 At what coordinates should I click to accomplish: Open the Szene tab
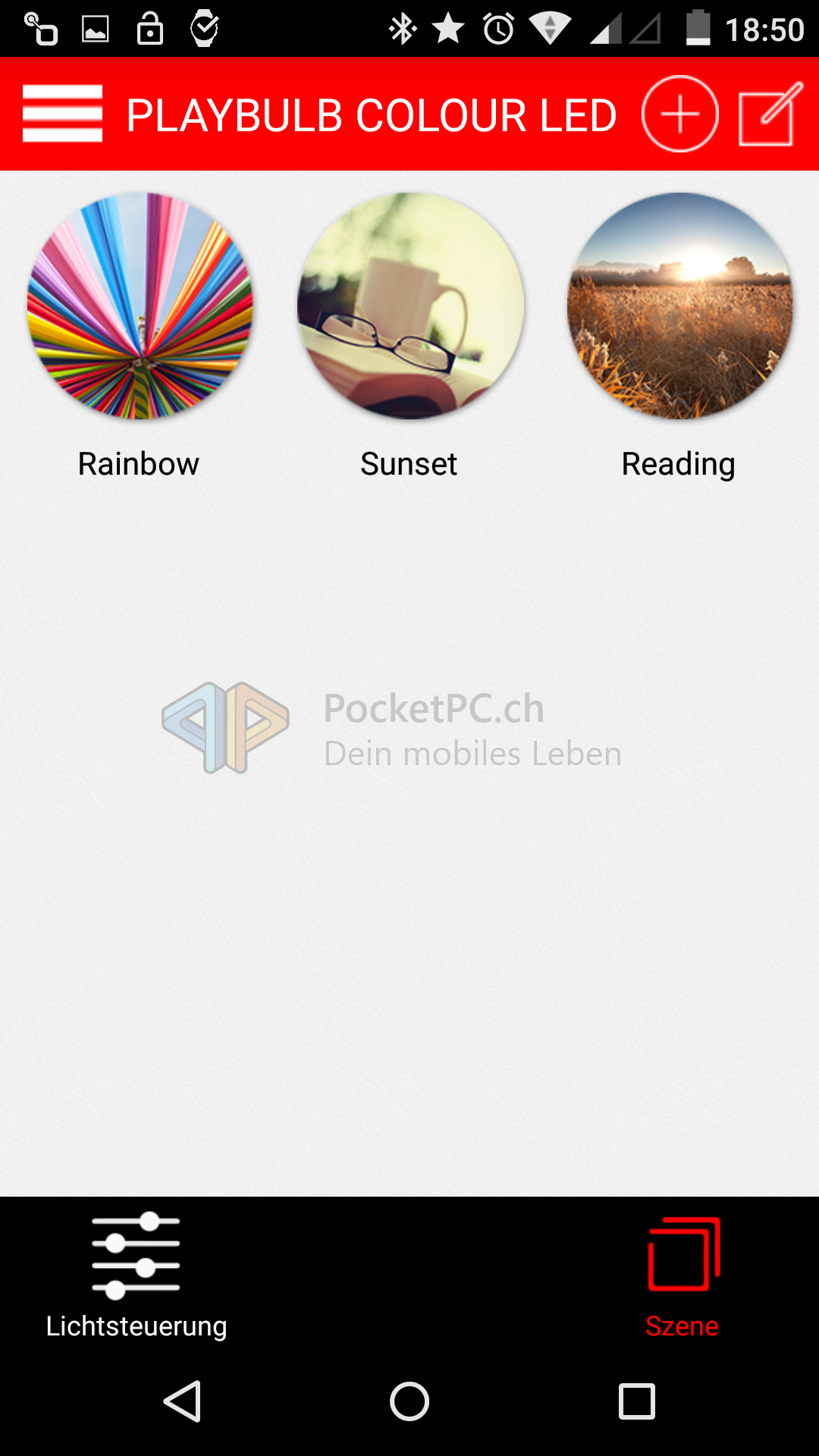682,1276
